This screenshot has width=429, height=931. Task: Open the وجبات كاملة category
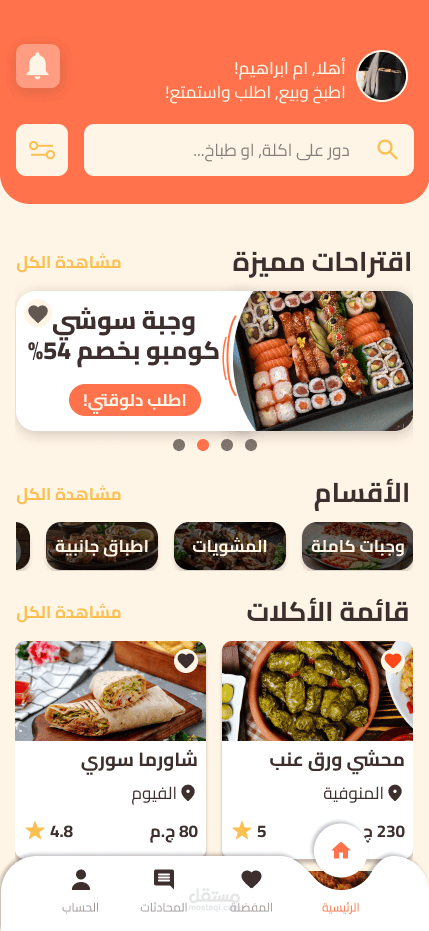coord(357,546)
